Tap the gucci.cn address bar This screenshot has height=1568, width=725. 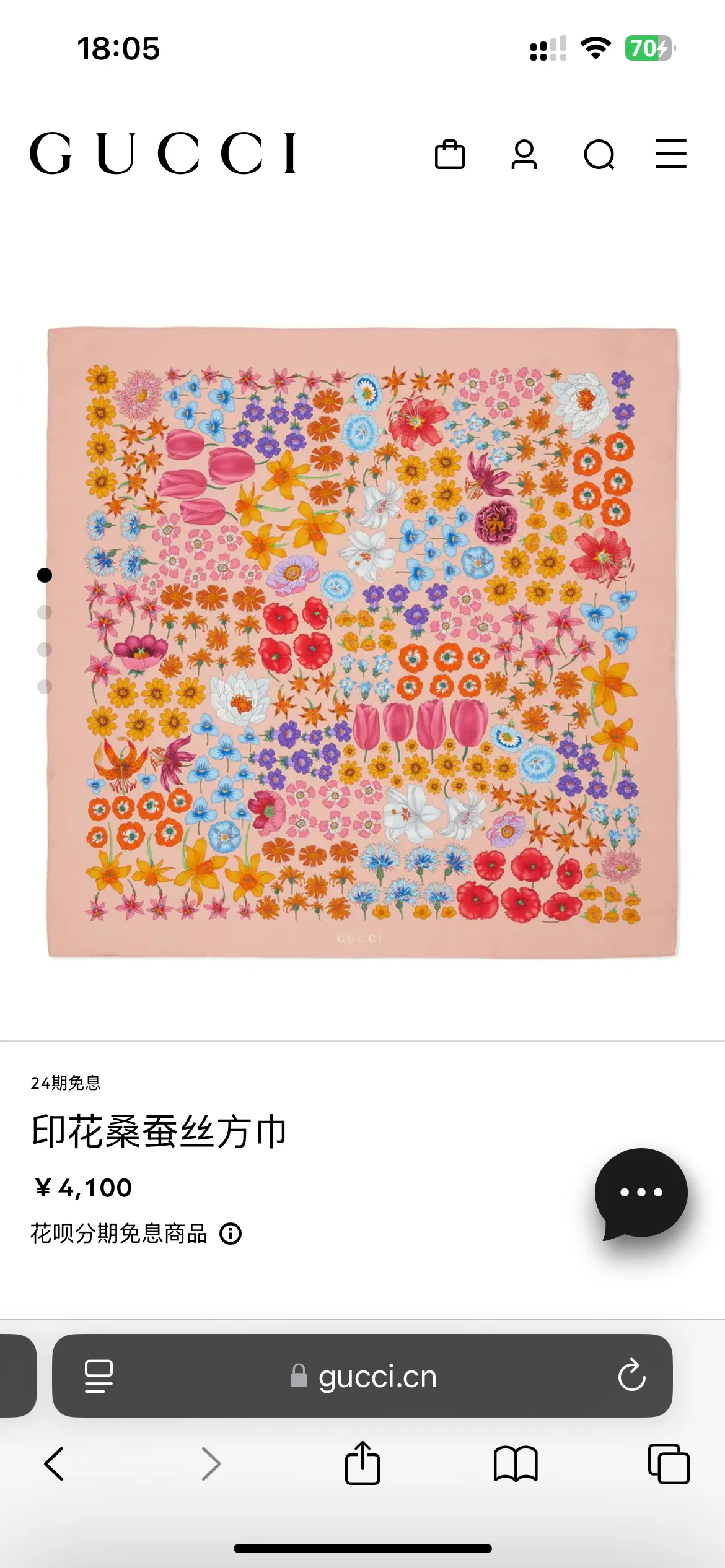[x=362, y=1376]
